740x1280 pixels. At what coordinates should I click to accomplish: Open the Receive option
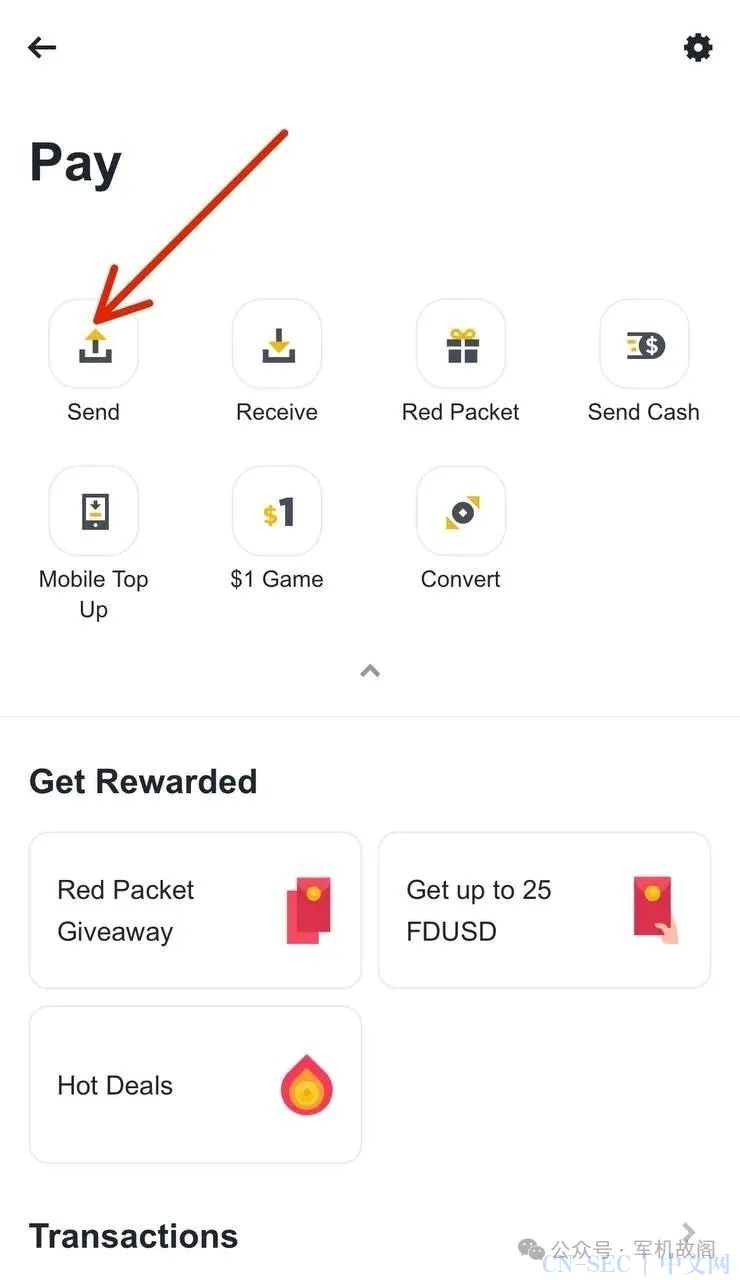pos(277,345)
